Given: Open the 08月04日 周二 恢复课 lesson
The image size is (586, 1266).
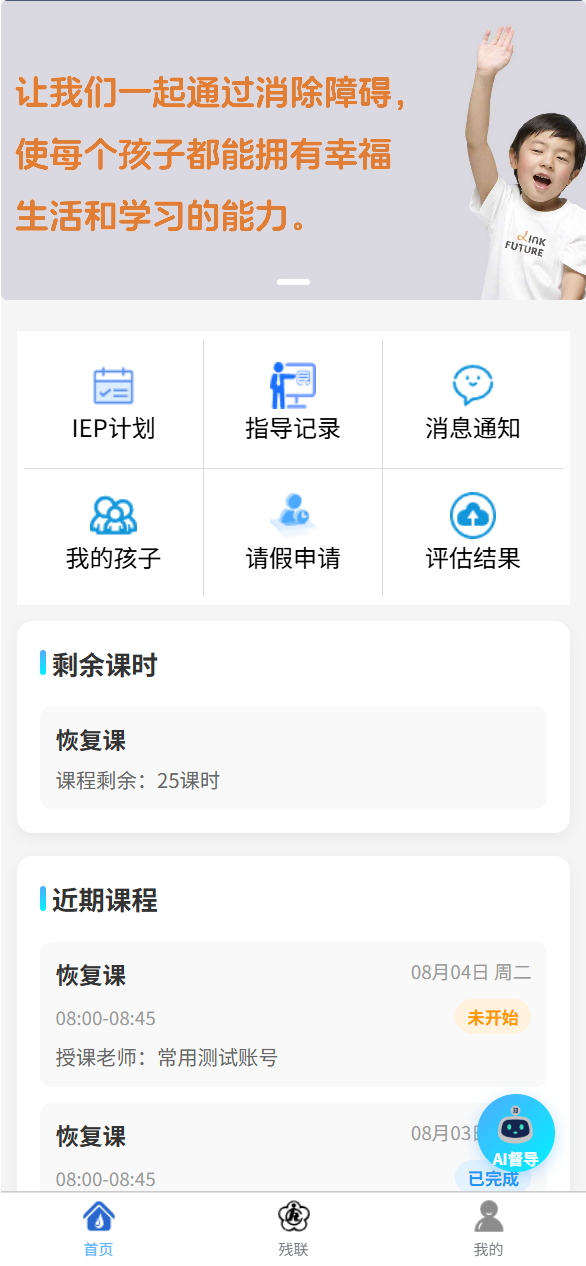Looking at the screenshot, I should pos(293,1014).
